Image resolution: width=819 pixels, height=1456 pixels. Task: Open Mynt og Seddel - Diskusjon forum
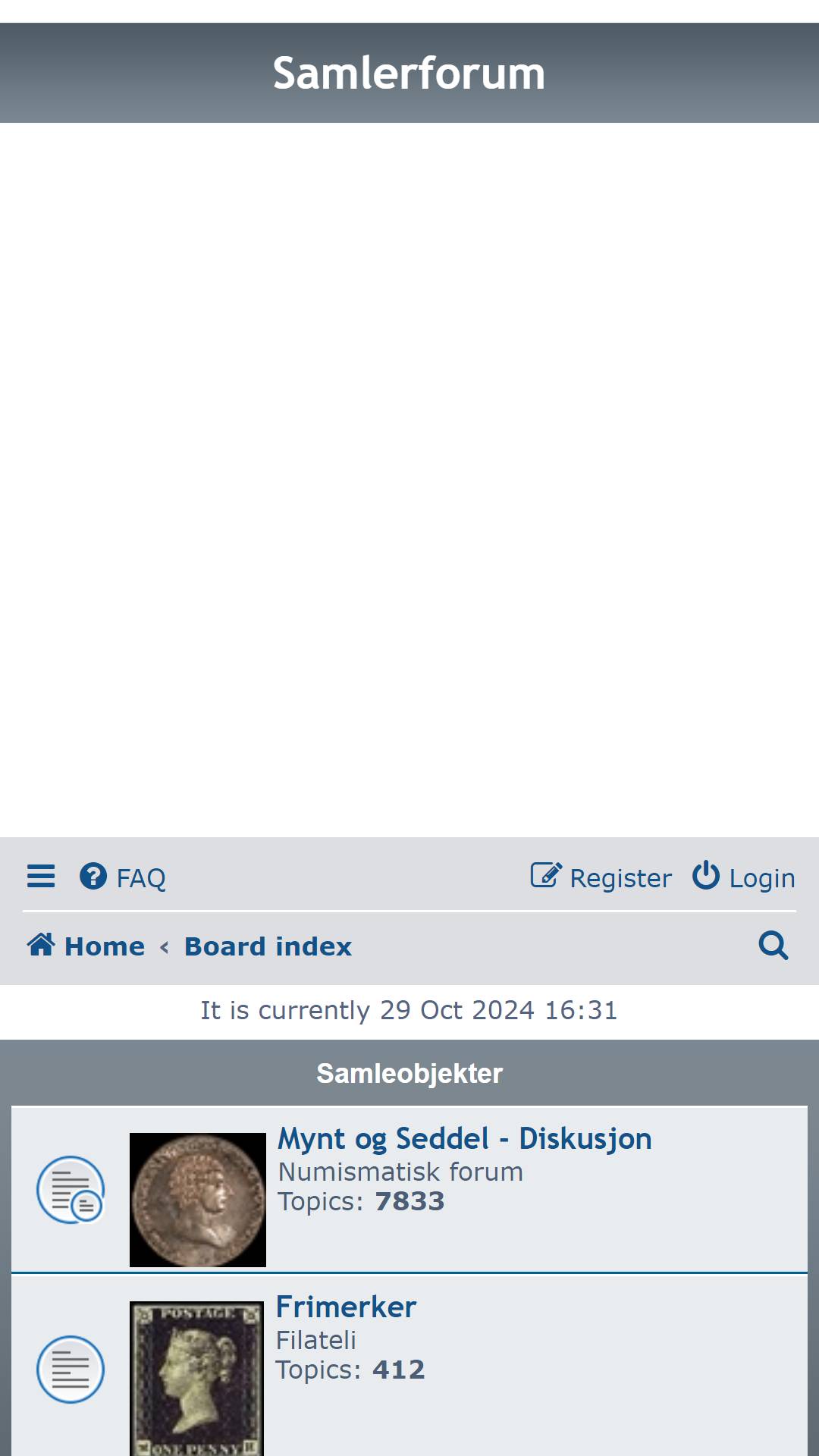click(x=465, y=1139)
